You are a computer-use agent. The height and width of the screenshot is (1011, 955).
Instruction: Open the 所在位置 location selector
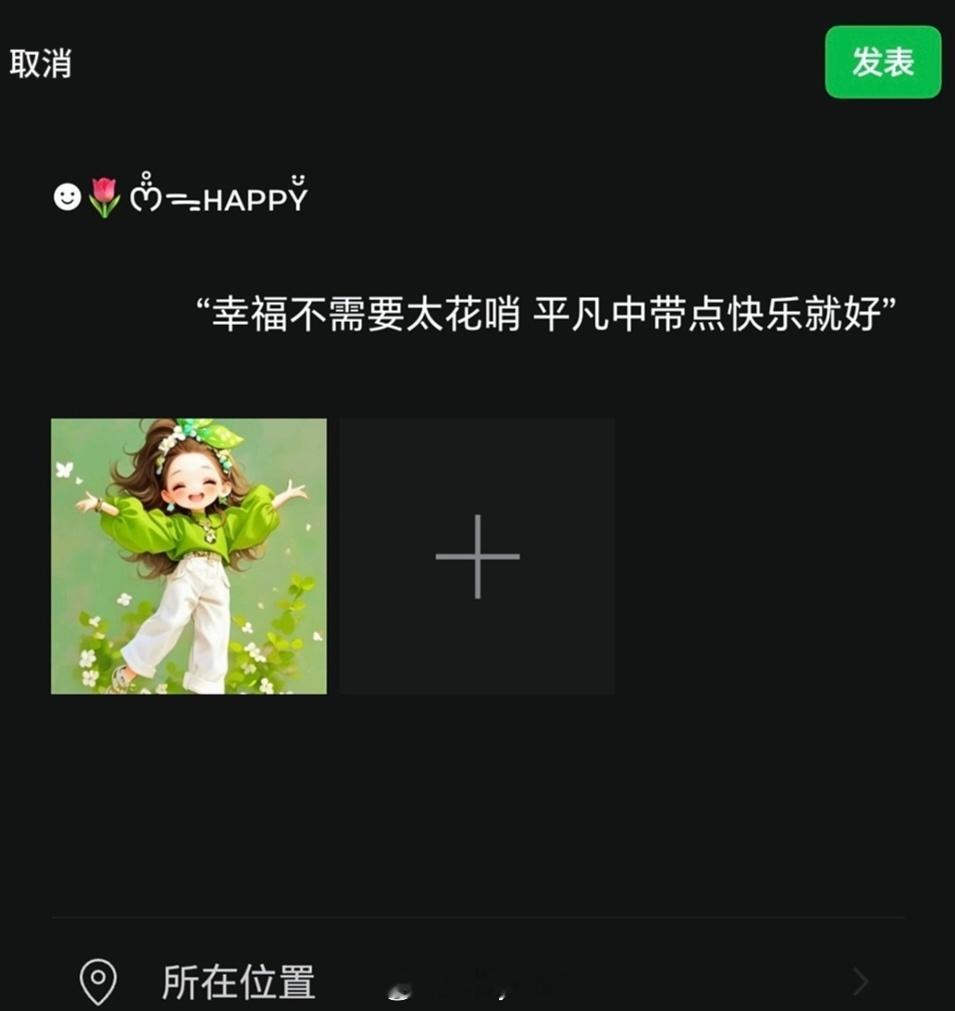point(238,985)
